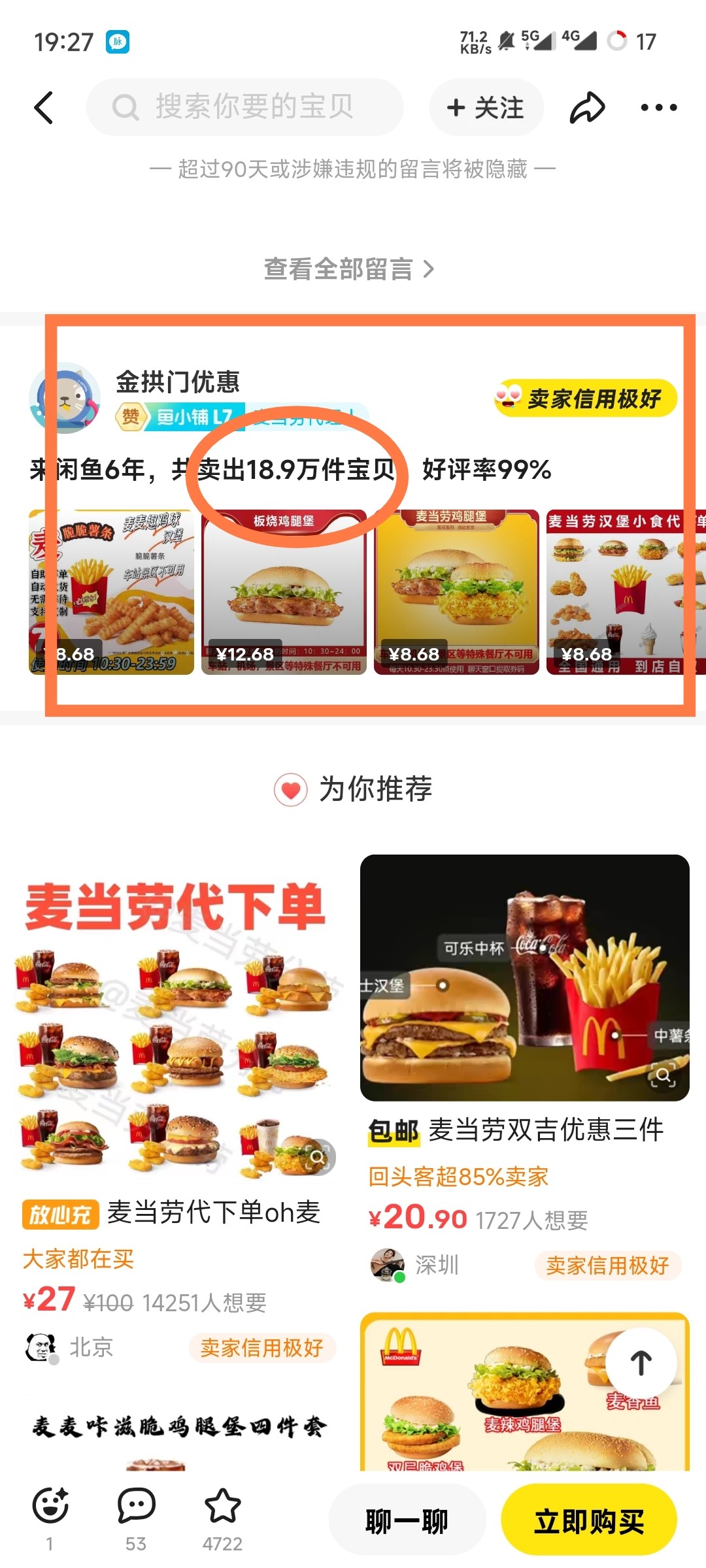Image resolution: width=706 pixels, height=1568 pixels.
Task: Buy now with 立即购买
Action: [x=588, y=1521]
